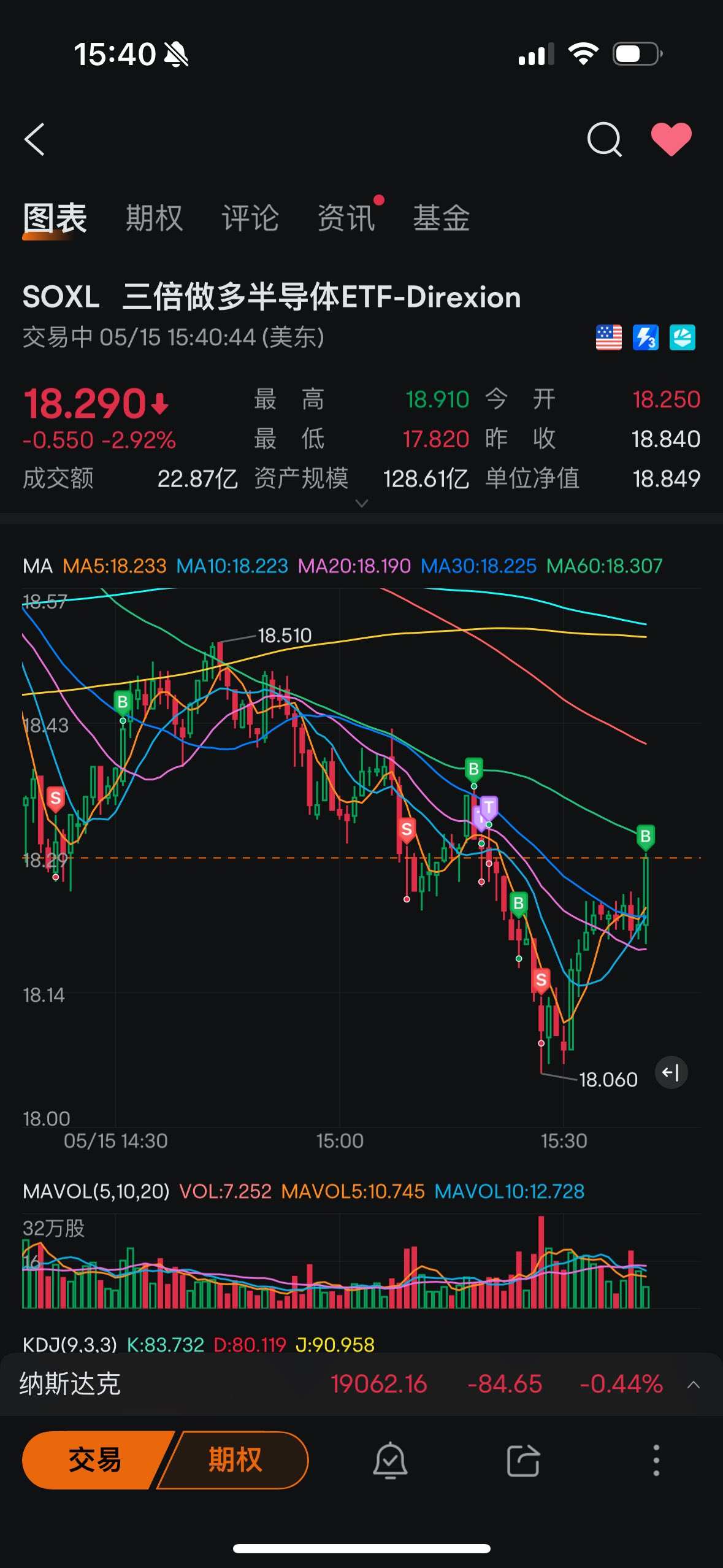Viewport: 723px width, 1568px height.
Task: Go back to the previous screen
Action: click(x=34, y=140)
